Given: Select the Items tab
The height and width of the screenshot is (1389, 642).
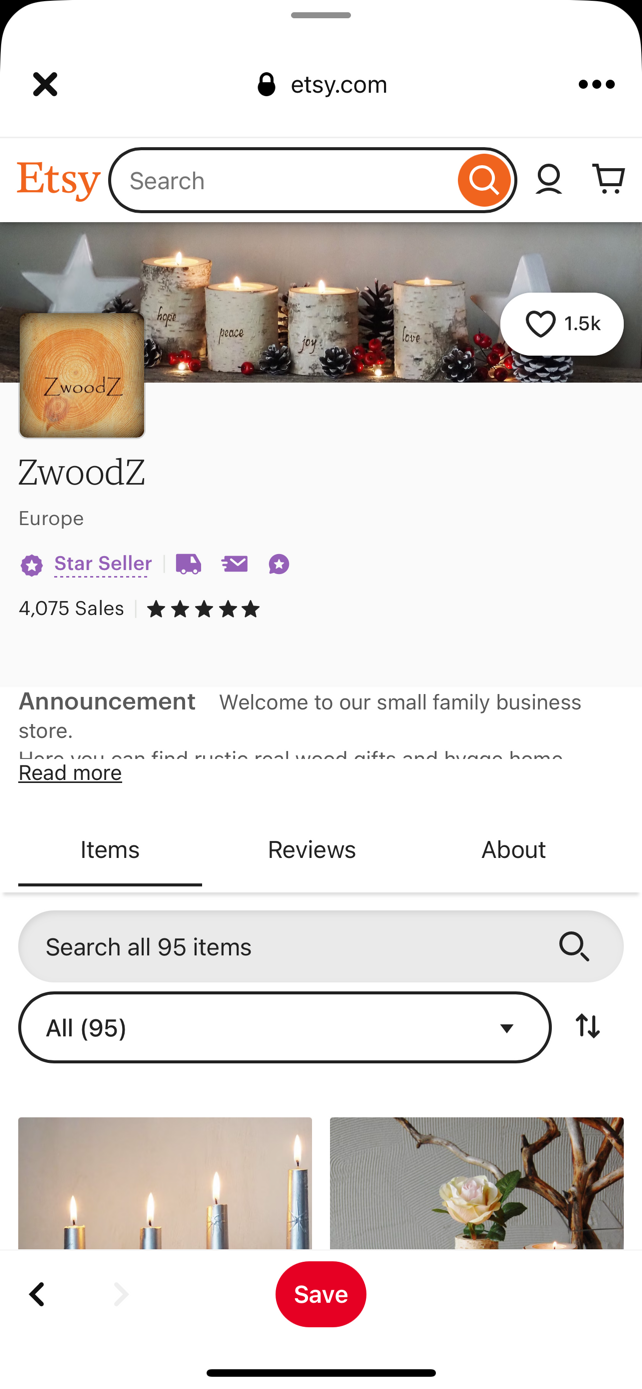Looking at the screenshot, I should pyautogui.click(x=110, y=850).
